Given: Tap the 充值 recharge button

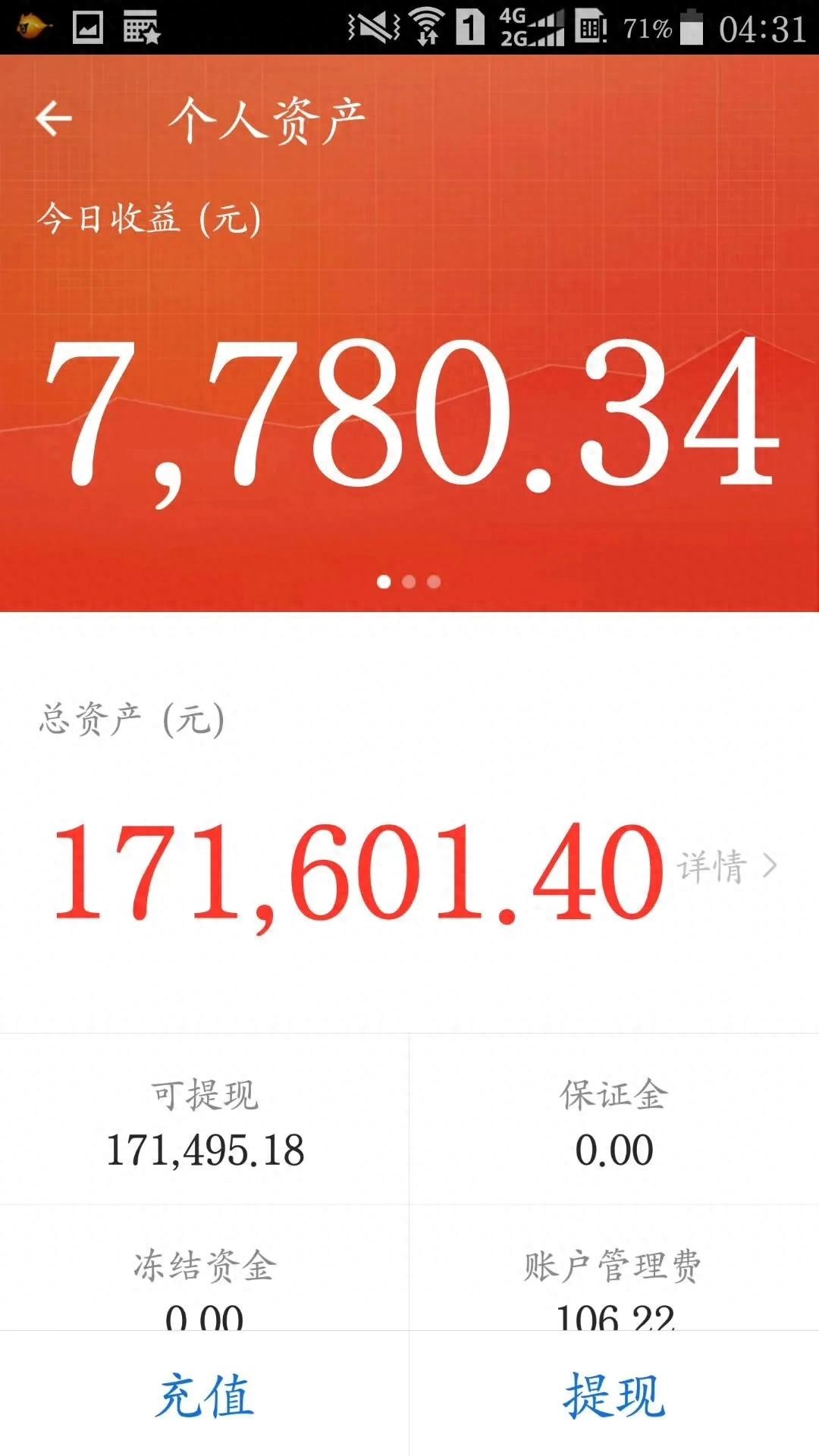Looking at the screenshot, I should [x=205, y=1394].
